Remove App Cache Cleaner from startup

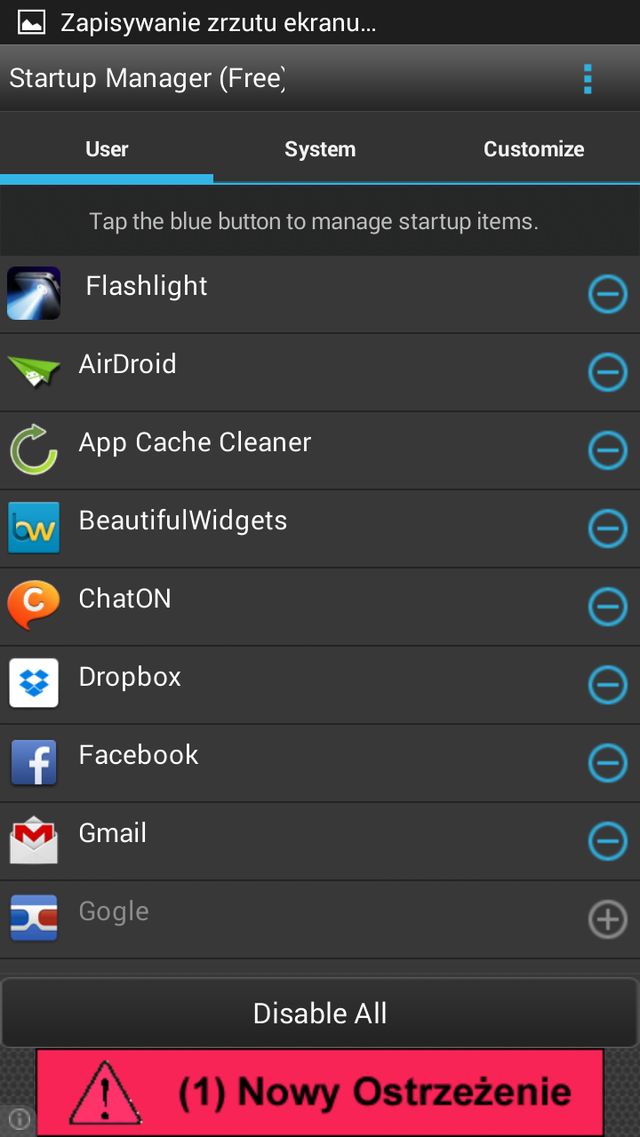coord(607,450)
